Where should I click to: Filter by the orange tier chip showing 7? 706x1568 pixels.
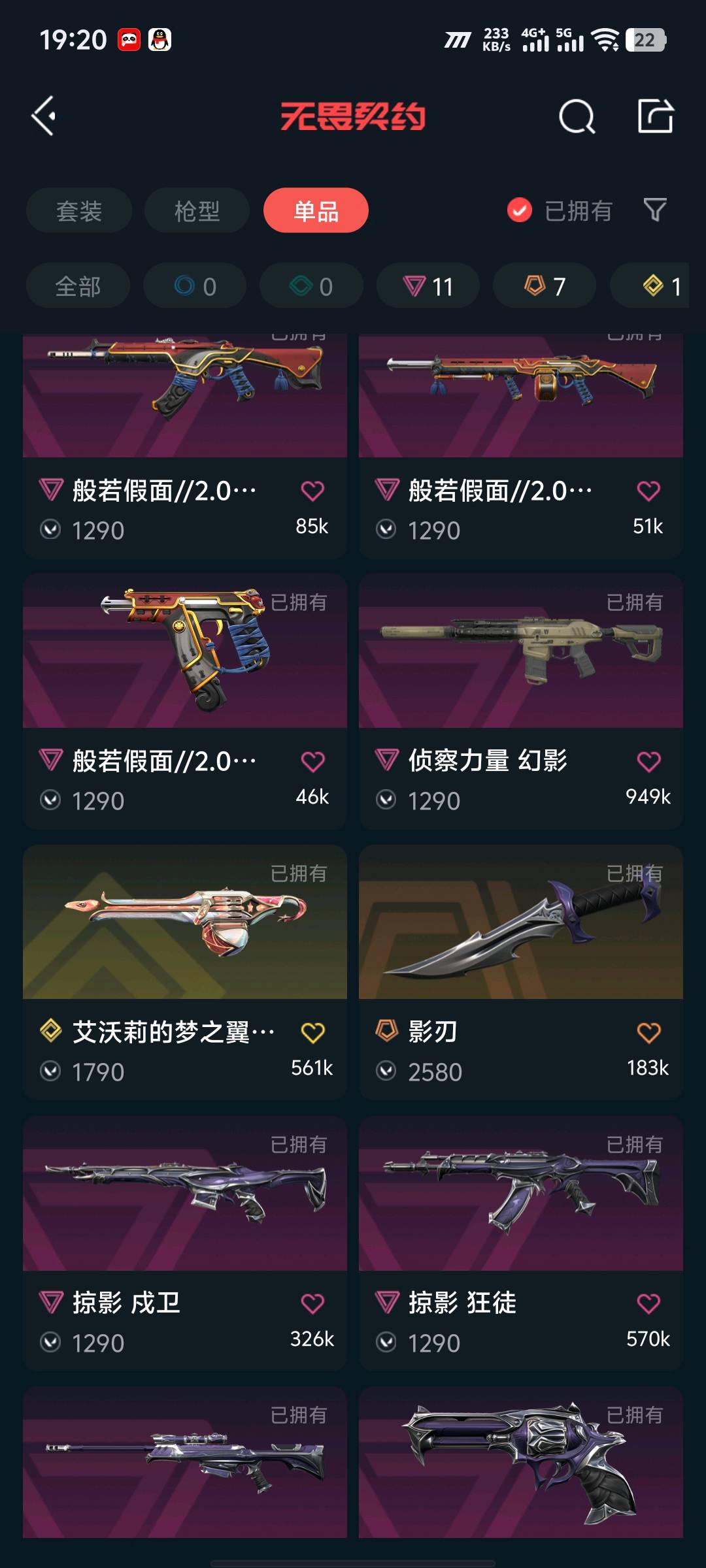[544, 286]
